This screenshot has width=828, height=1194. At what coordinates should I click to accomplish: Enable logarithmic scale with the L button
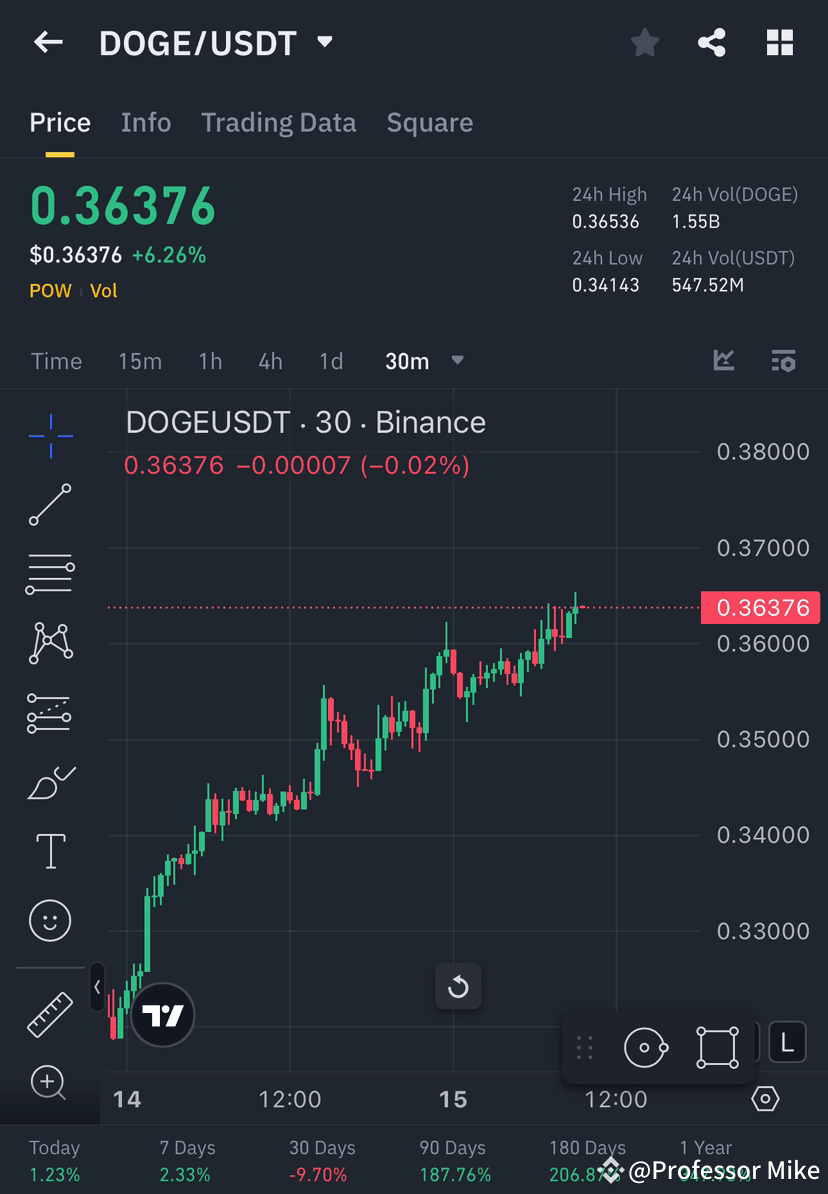tap(787, 1042)
